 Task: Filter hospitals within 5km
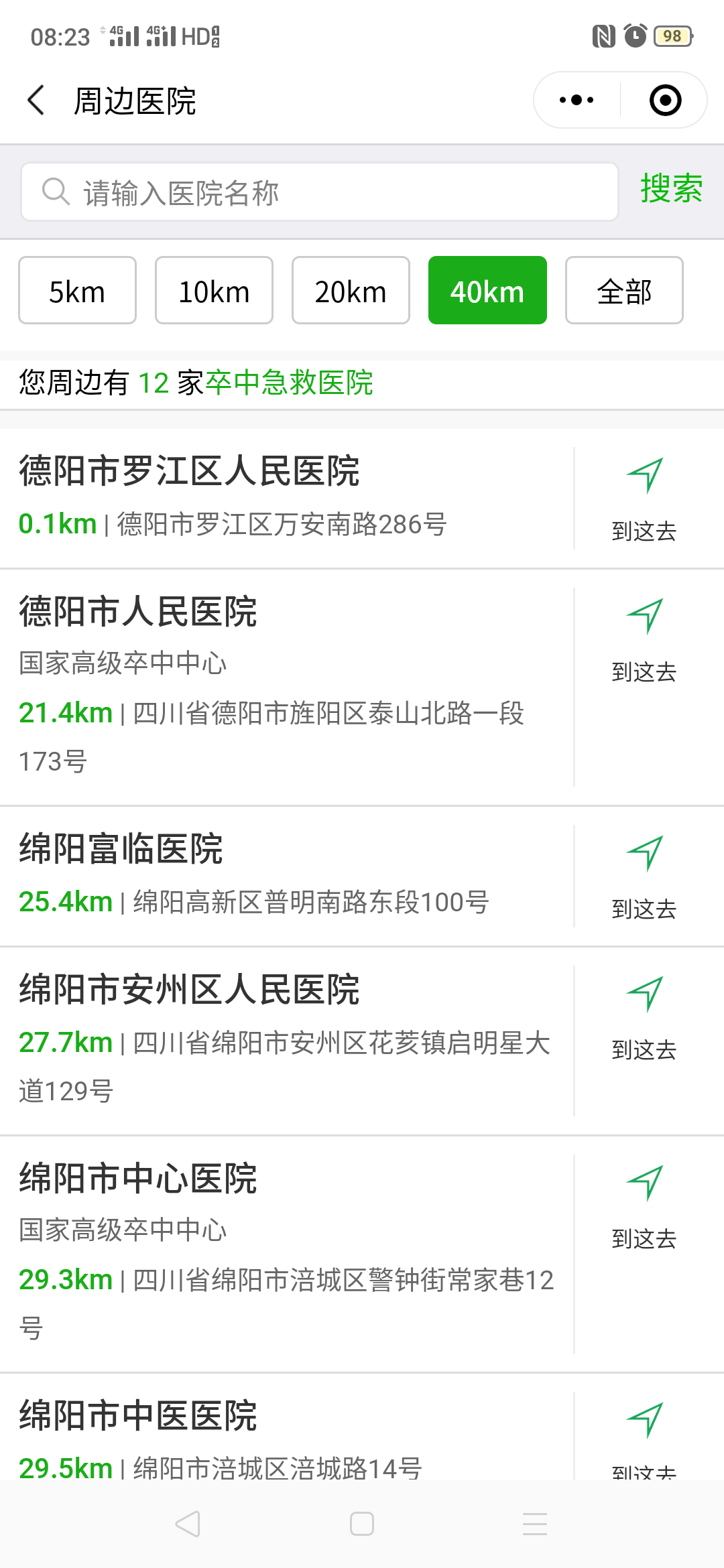pos(77,291)
